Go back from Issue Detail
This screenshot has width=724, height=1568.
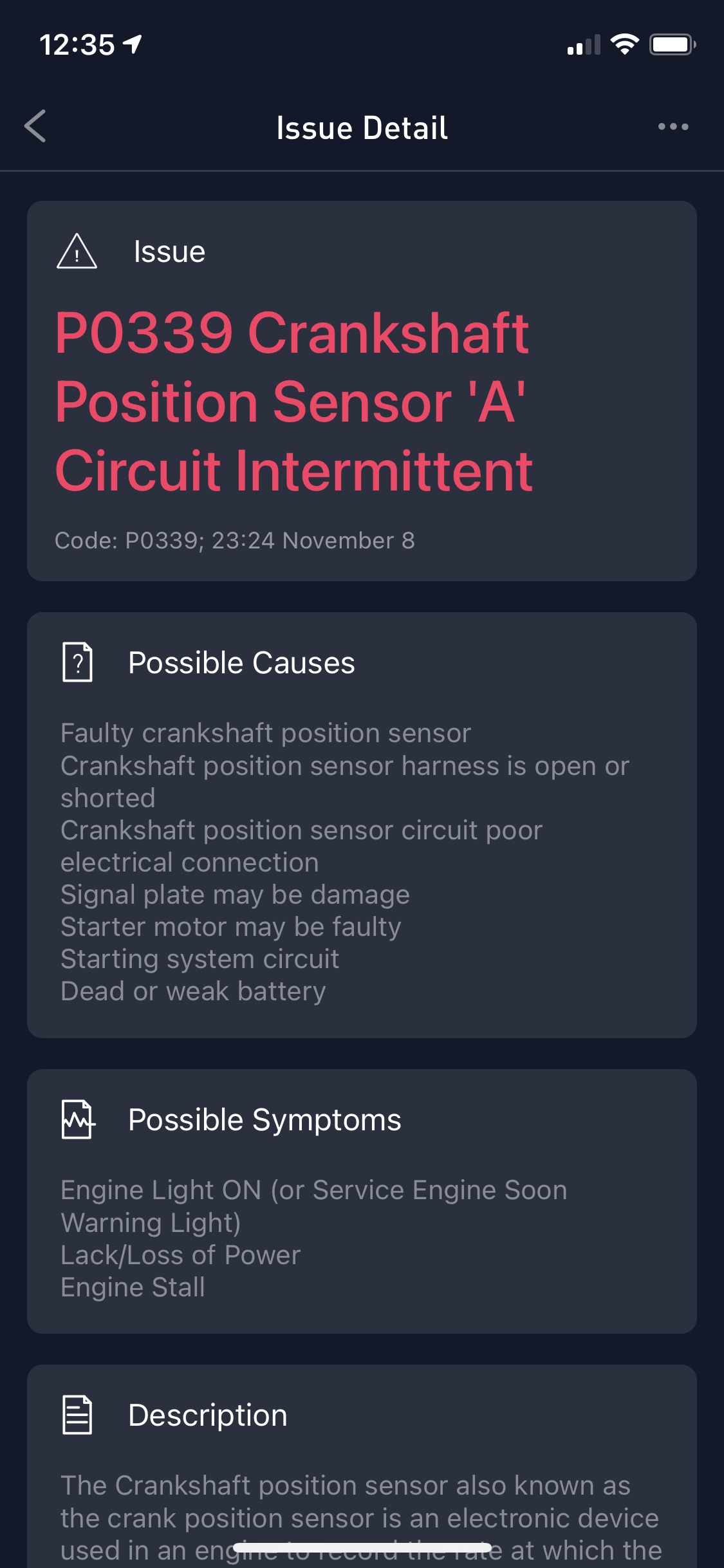35,126
